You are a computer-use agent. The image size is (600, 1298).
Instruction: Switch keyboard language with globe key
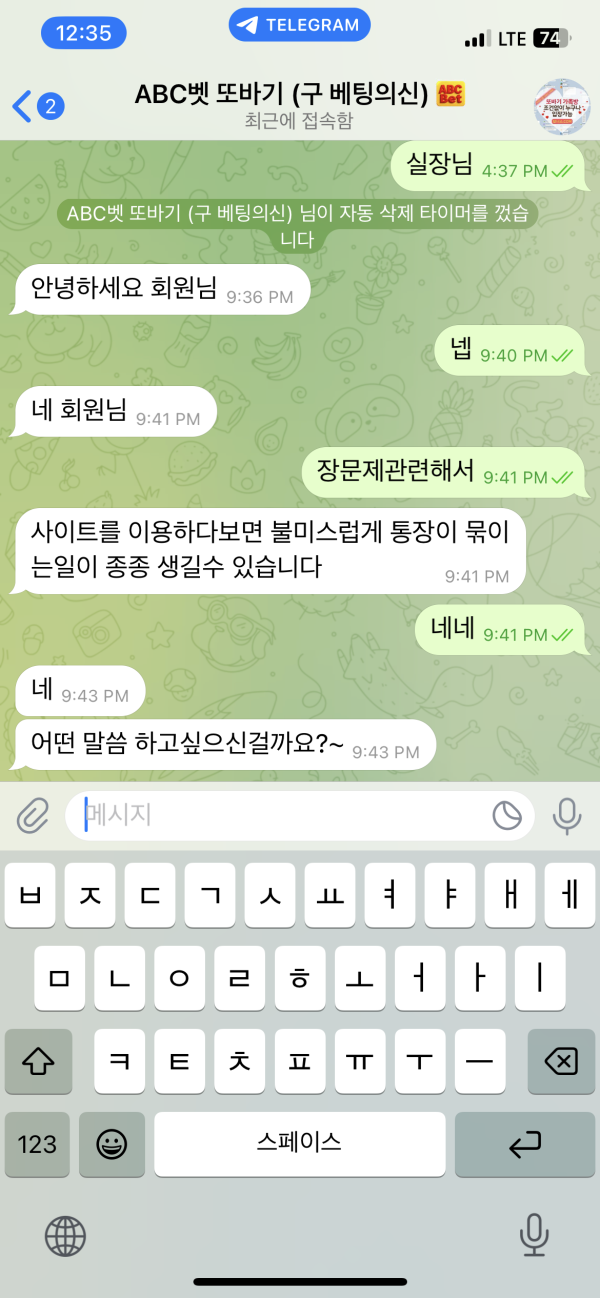[65, 1235]
